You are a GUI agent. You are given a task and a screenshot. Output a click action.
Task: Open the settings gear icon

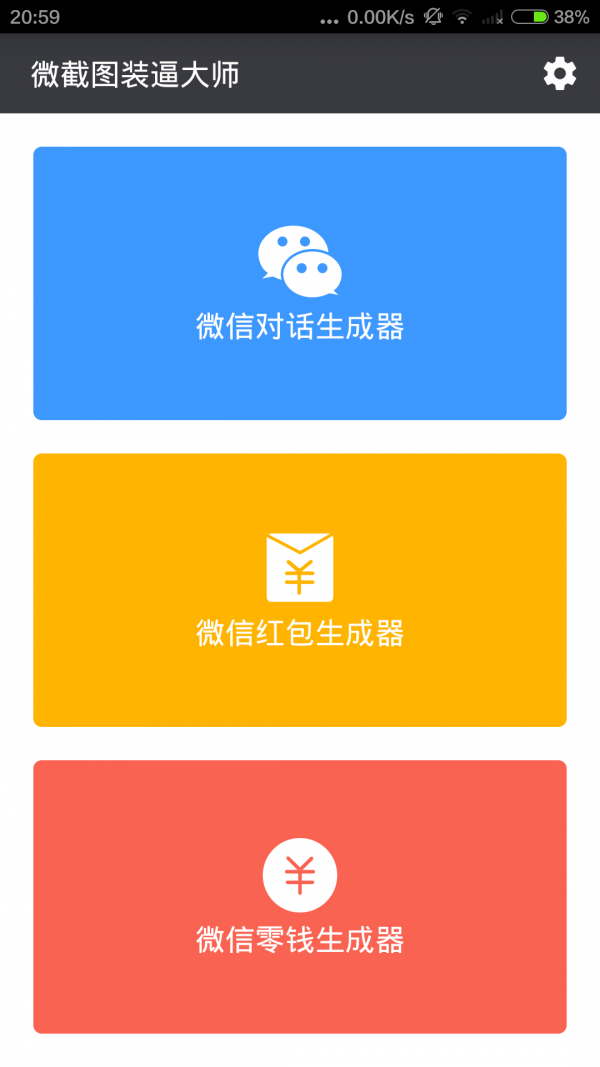(x=560, y=74)
